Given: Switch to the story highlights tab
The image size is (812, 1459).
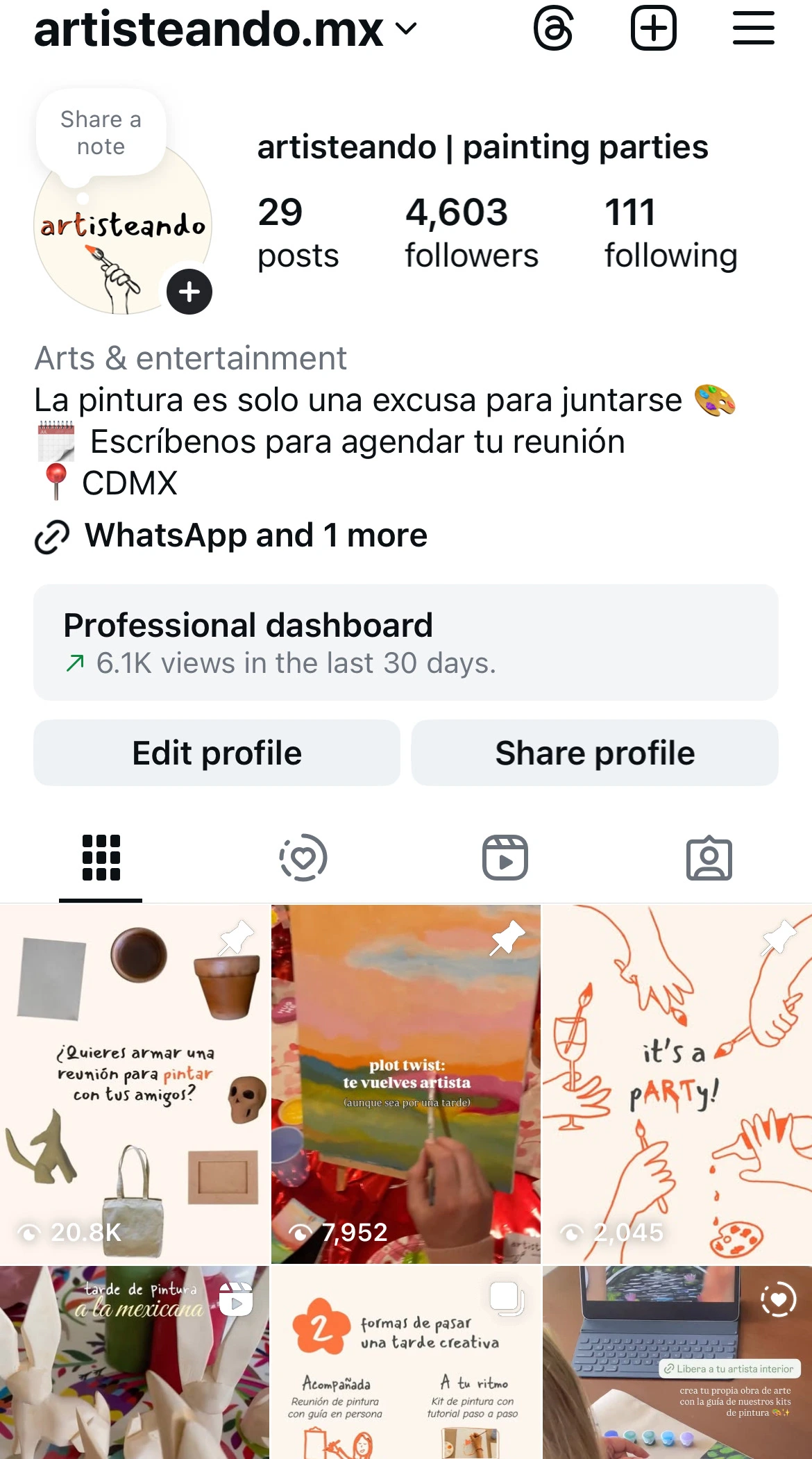Looking at the screenshot, I should click(x=303, y=858).
